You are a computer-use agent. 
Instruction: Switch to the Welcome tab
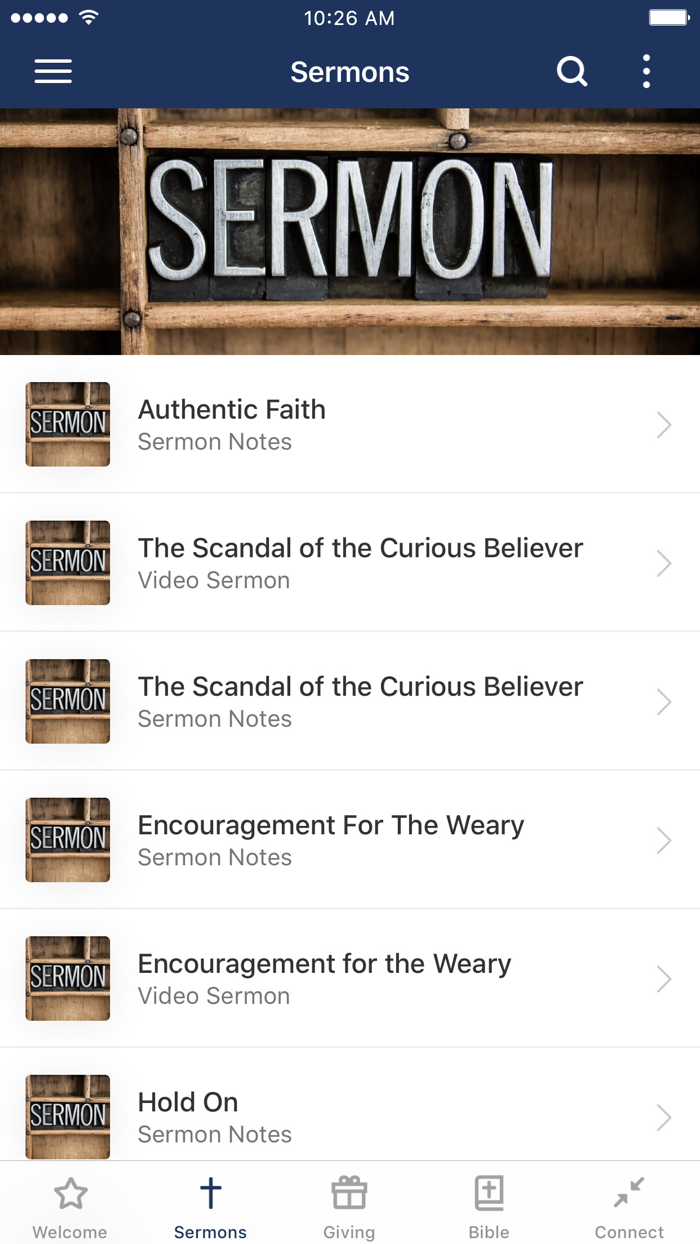[70, 1206]
